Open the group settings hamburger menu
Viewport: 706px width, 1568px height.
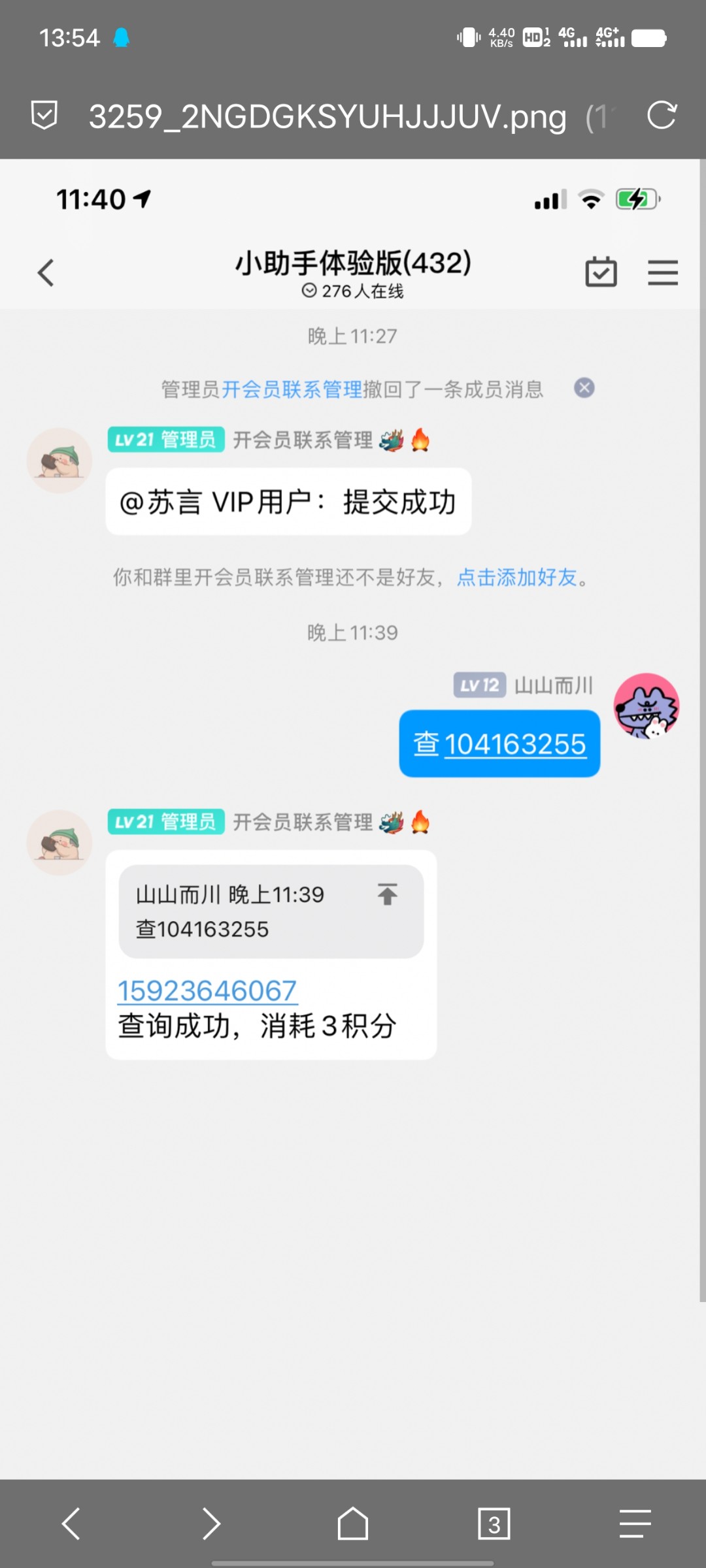coord(663,272)
